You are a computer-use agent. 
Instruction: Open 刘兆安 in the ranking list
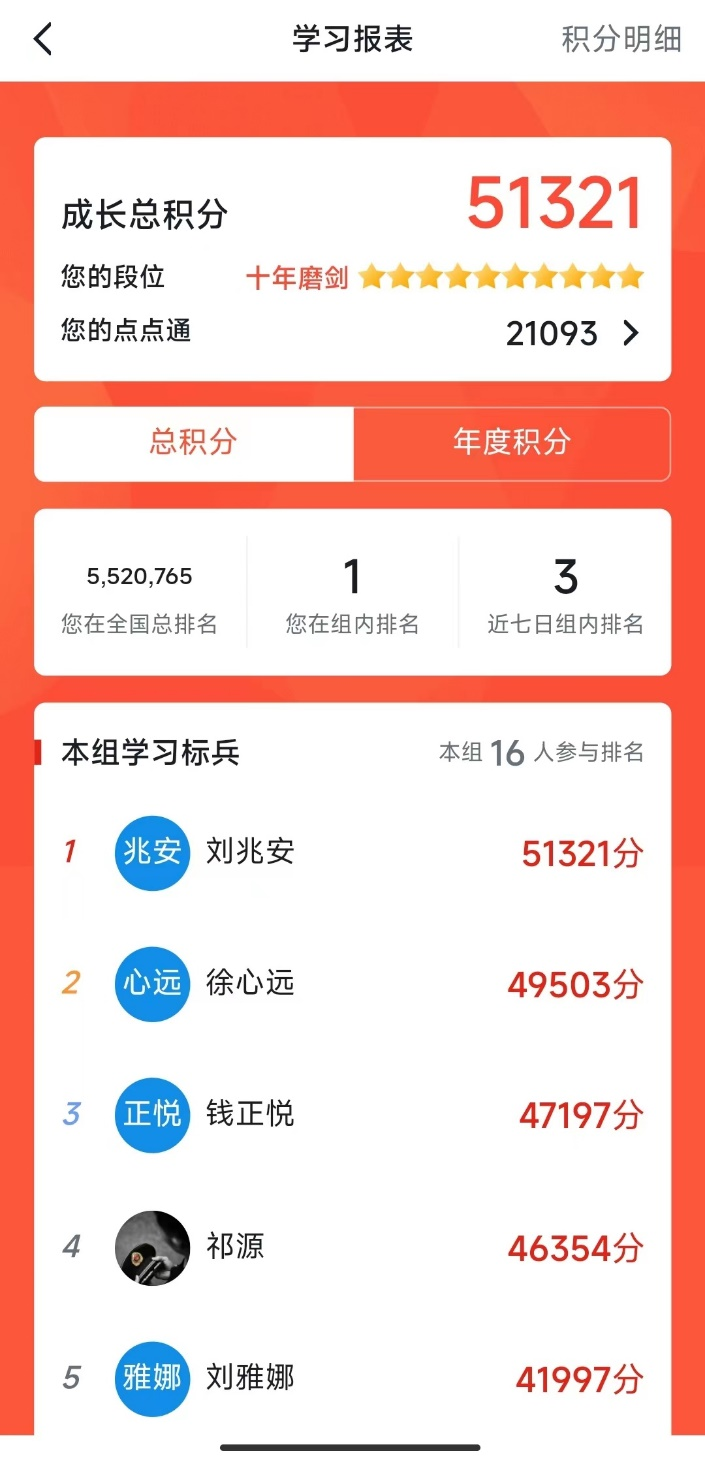tap(250, 853)
